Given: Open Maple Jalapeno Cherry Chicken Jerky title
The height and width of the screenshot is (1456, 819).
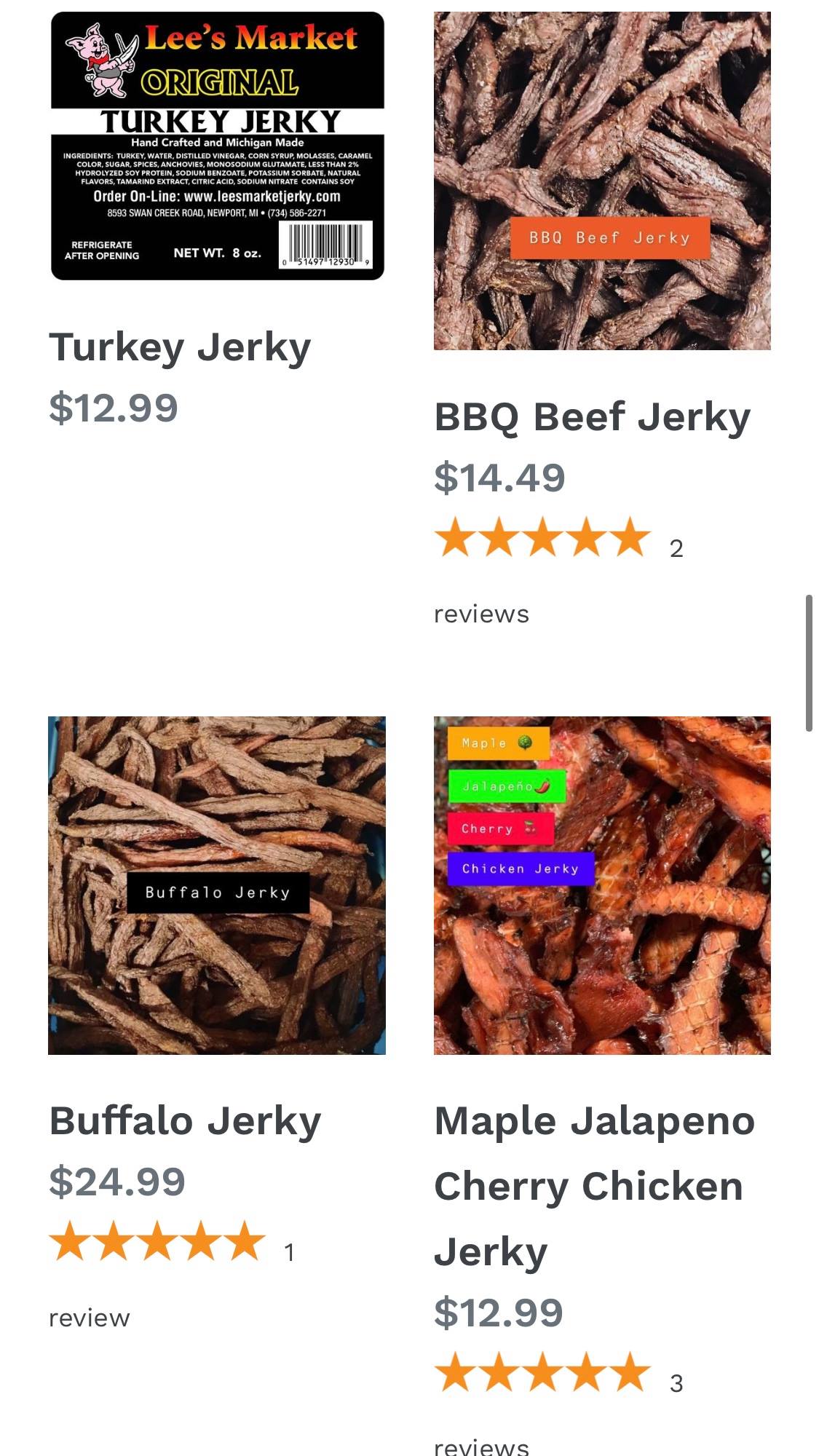Looking at the screenshot, I should [x=594, y=1186].
